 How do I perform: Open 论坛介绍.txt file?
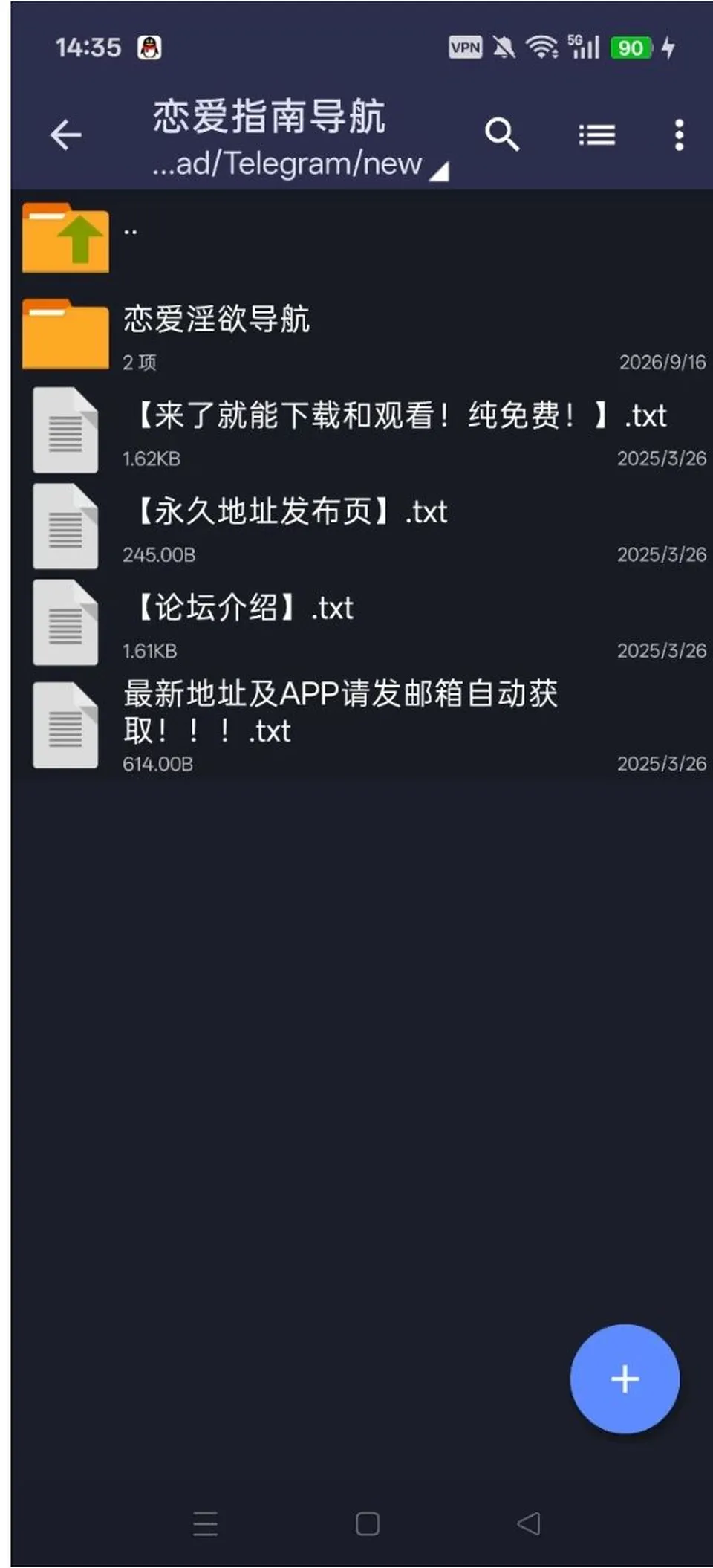362,623
